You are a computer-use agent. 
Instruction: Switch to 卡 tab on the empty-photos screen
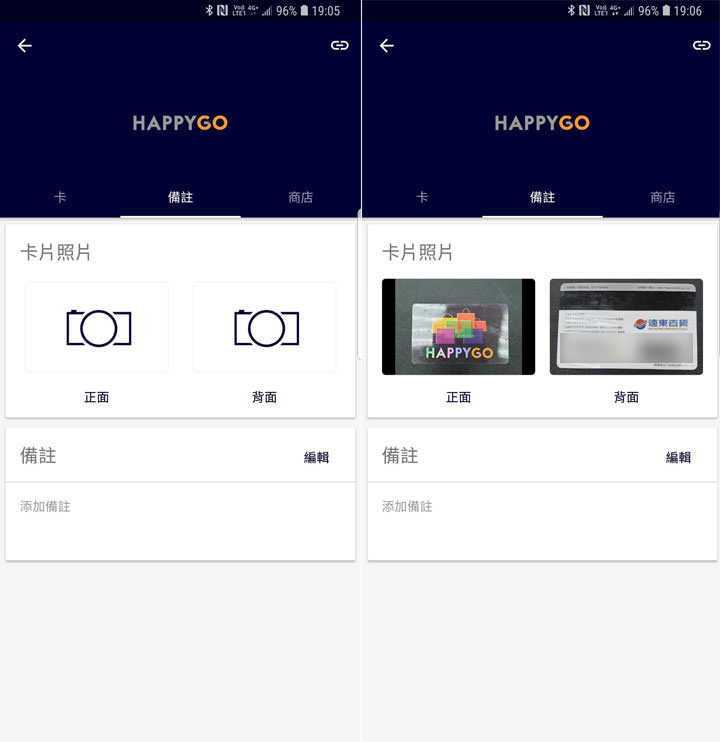click(60, 197)
